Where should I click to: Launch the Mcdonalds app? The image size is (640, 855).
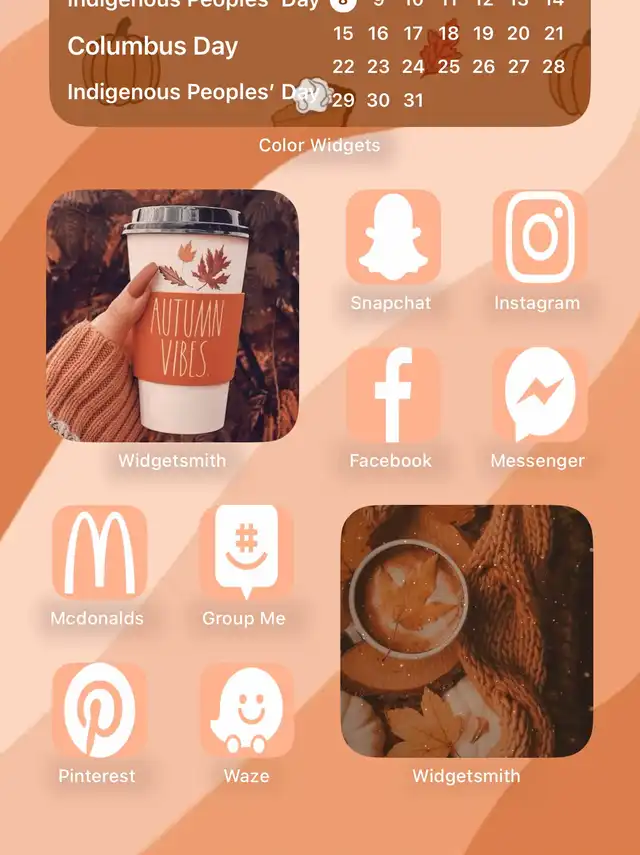[99, 552]
